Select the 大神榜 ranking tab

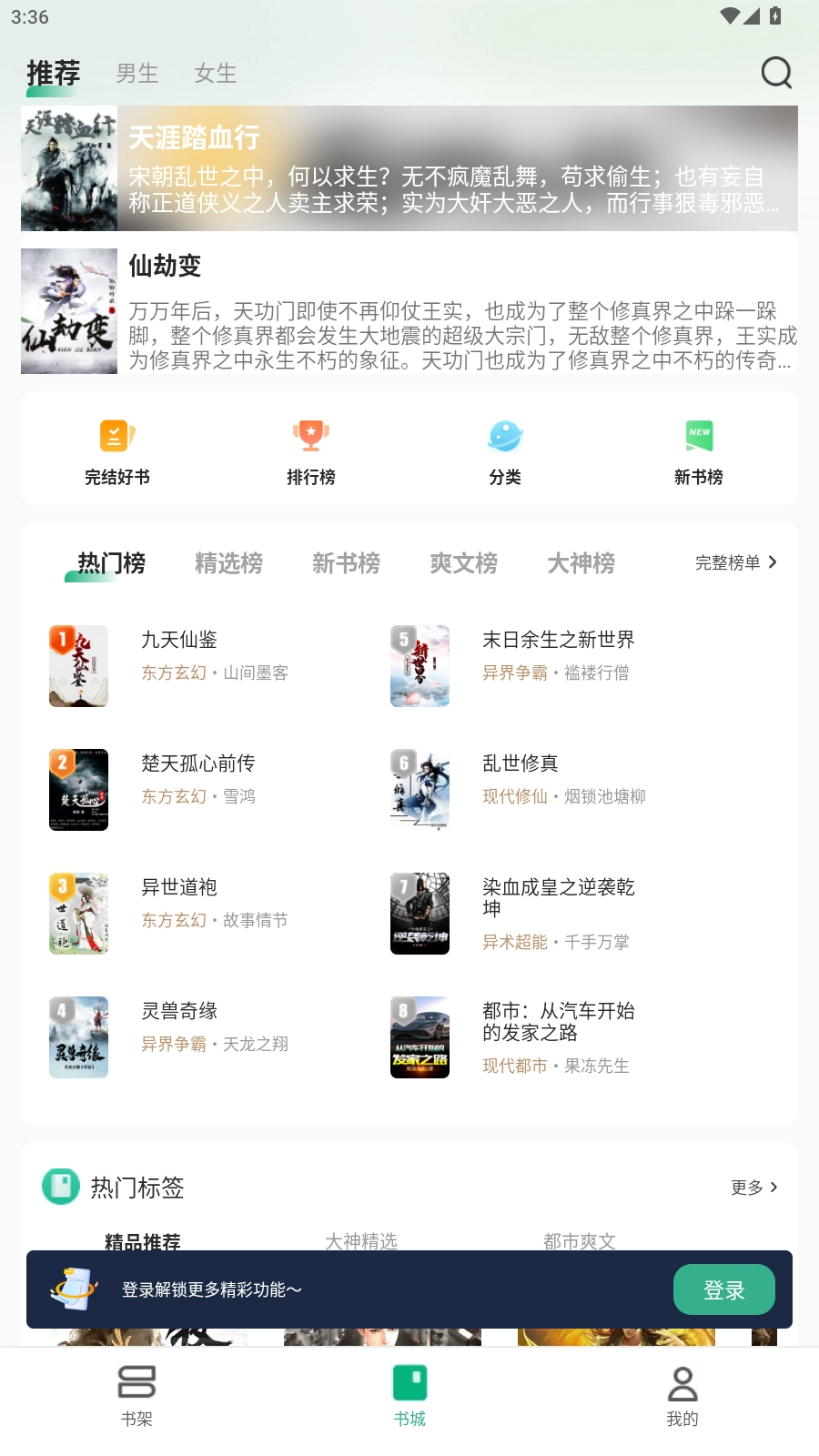(581, 563)
